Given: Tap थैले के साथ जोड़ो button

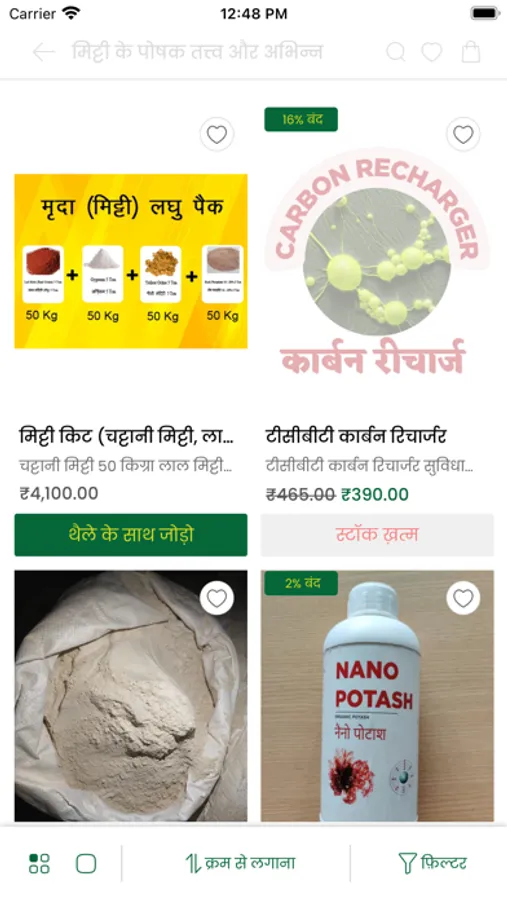Looking at the screenshot, I should 131,535.
